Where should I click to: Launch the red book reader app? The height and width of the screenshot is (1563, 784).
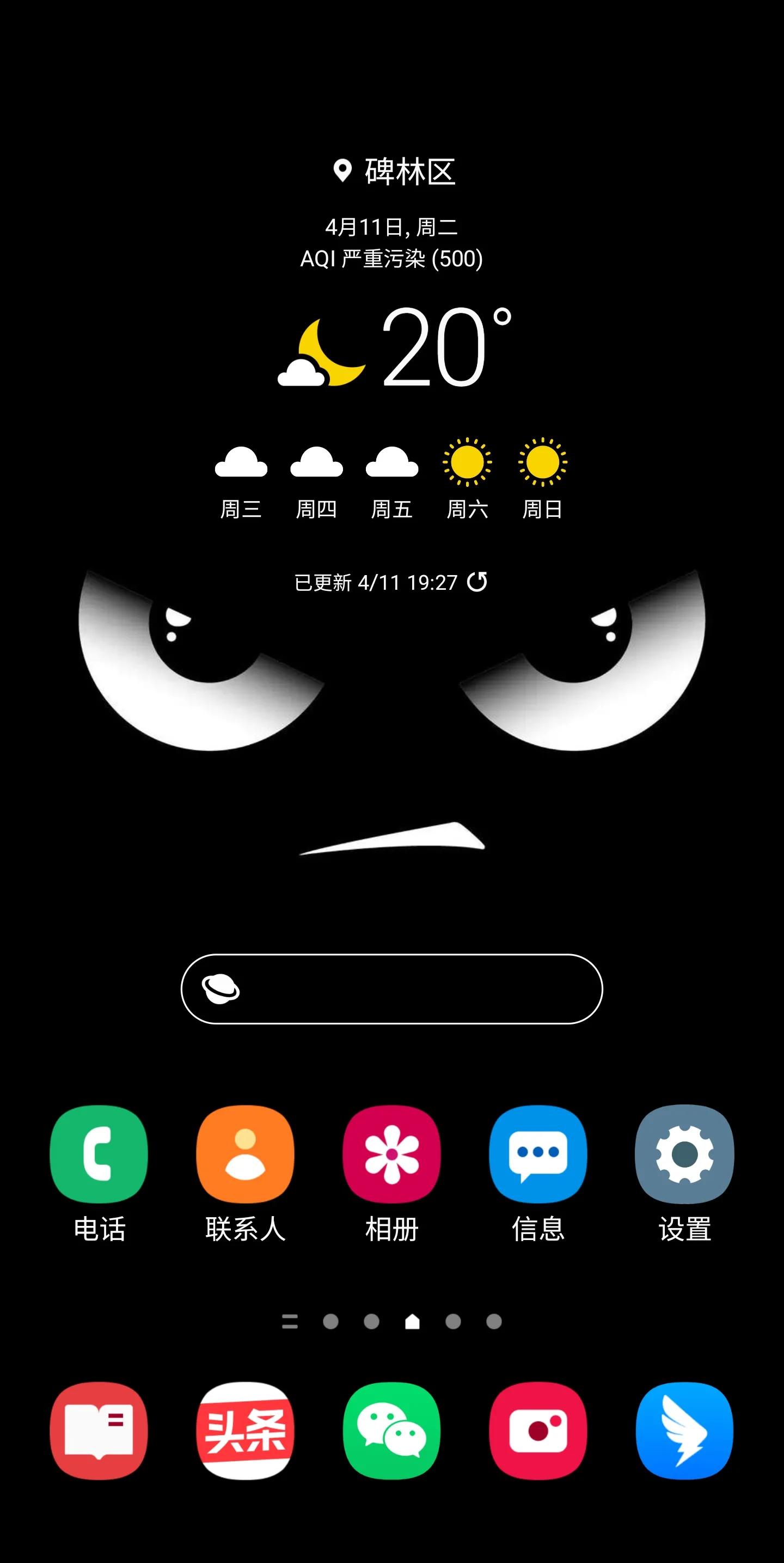[99, 1431]
